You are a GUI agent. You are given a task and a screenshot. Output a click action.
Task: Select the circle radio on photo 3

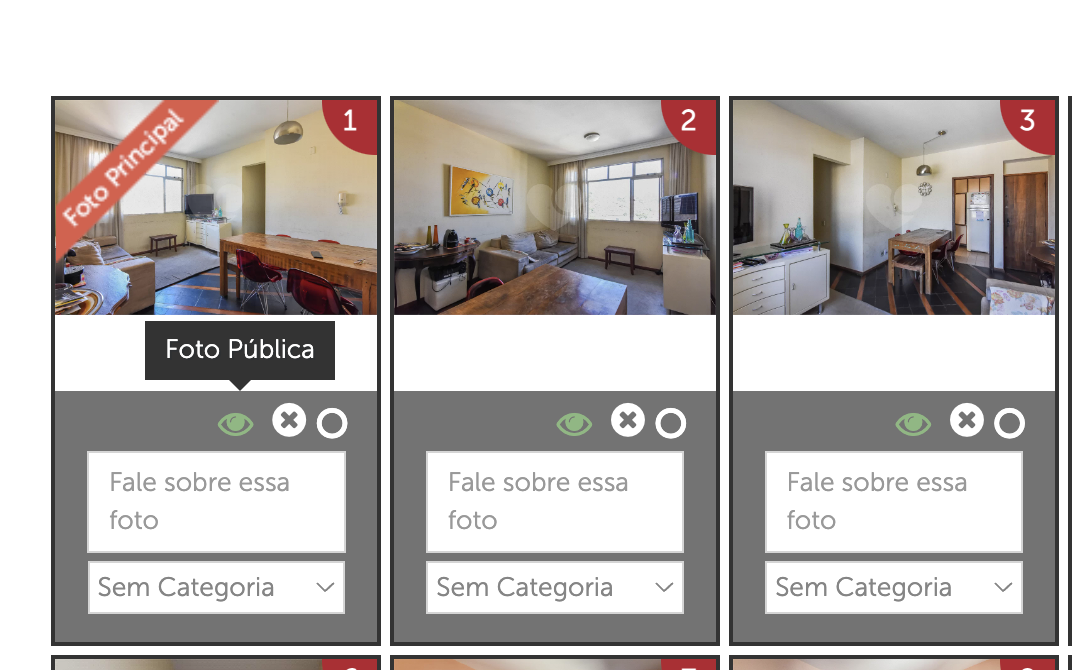(x=1010, y=424)
